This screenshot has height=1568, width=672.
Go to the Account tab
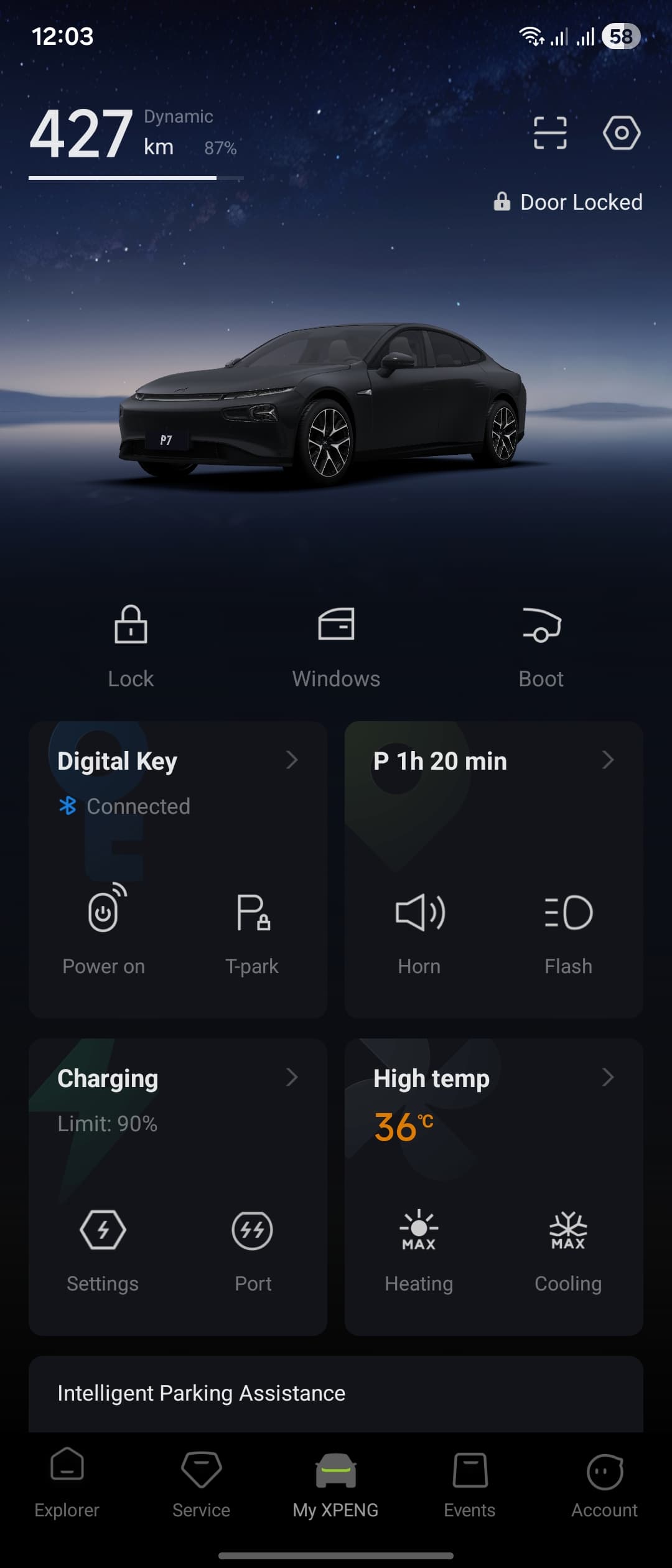click(604, 1485)
